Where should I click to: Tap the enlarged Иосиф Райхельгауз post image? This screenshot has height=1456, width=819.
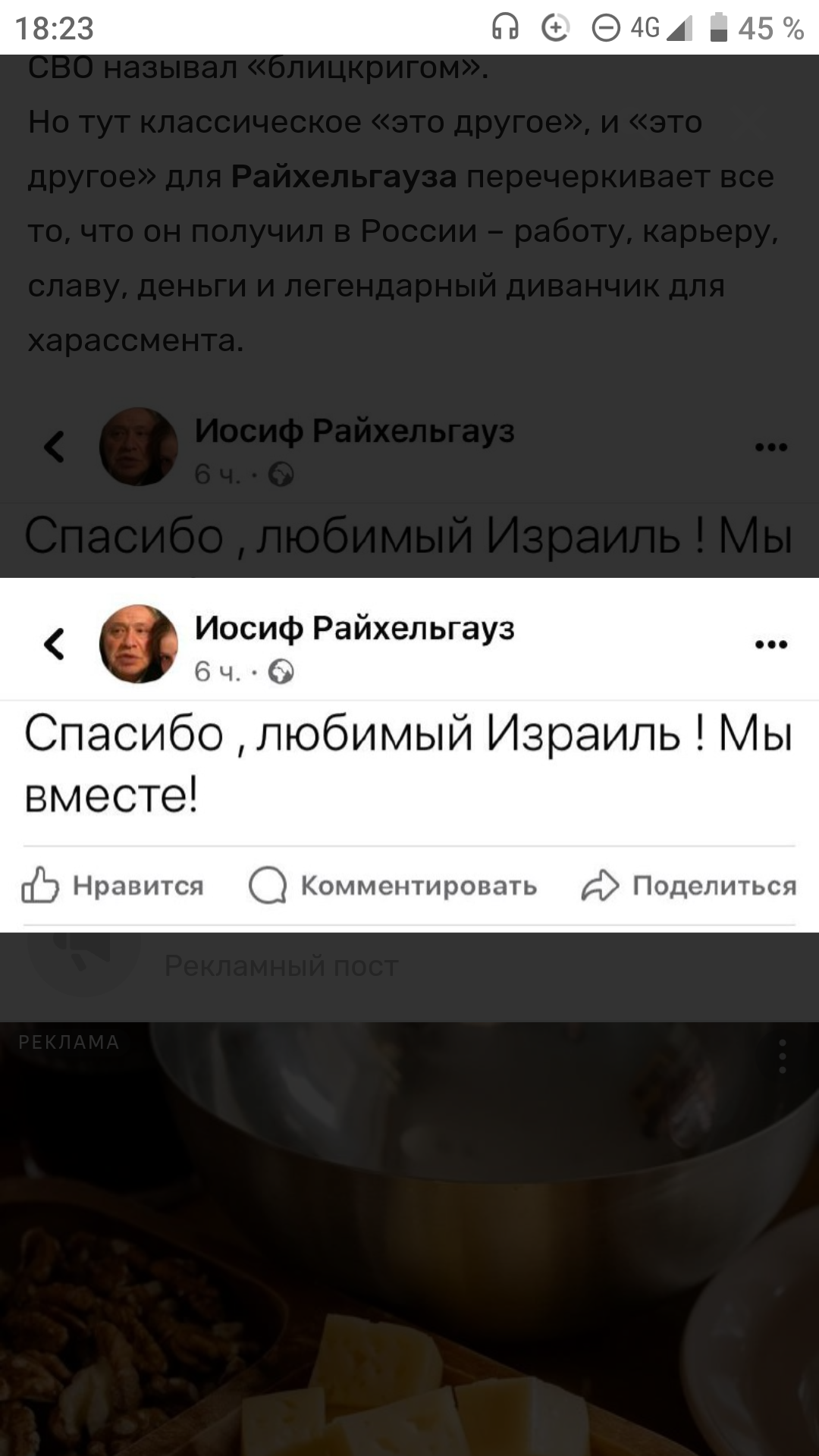coord(409,755)
